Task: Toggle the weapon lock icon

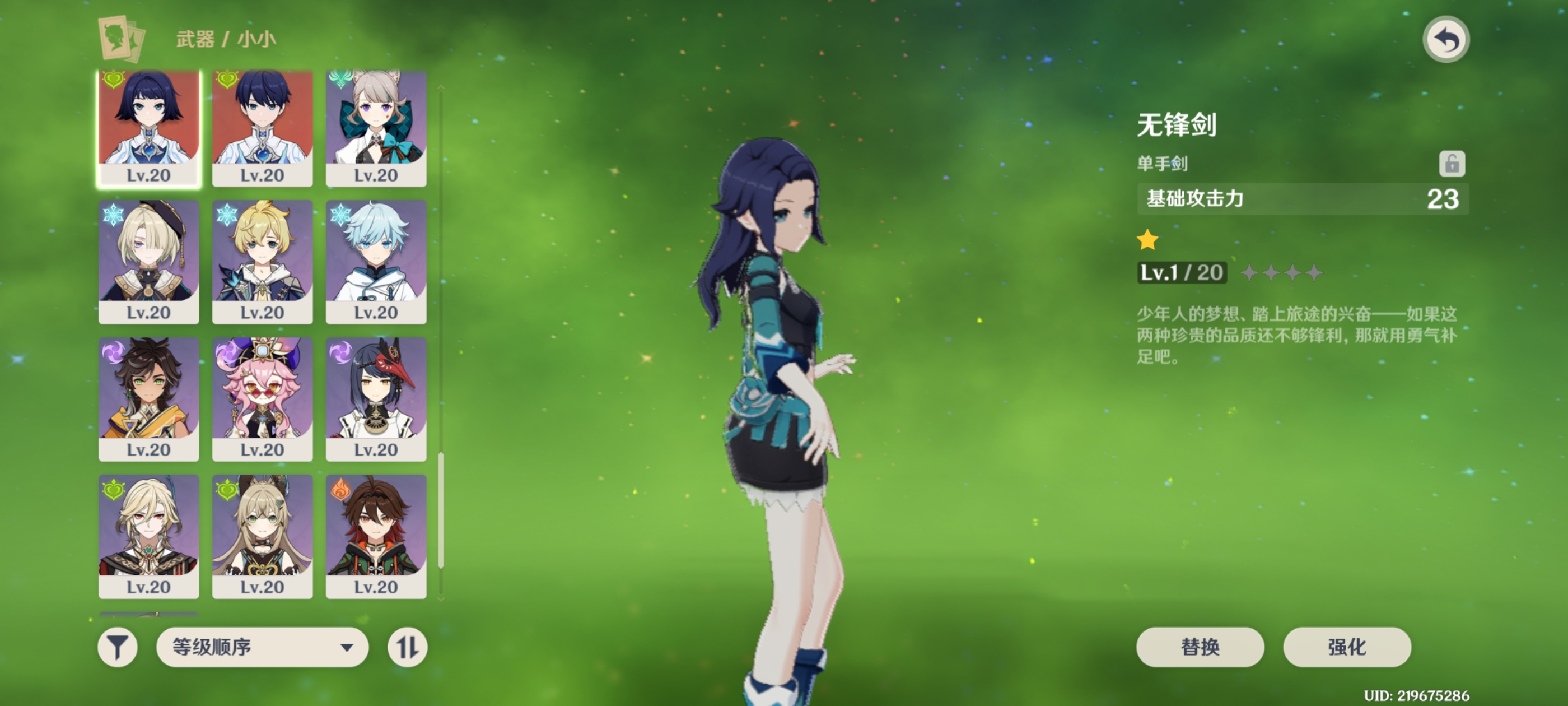Action: pos(1451,163)
